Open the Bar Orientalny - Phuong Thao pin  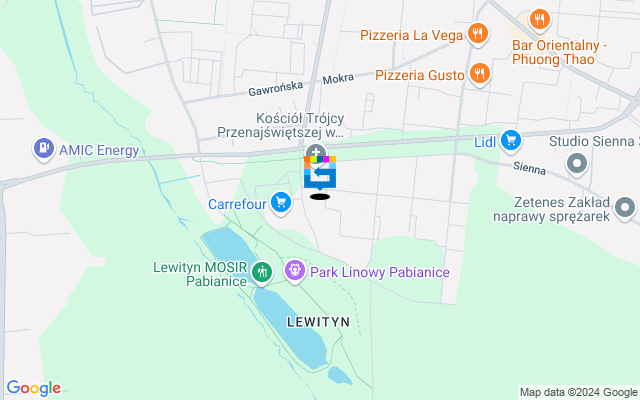coord(540,18)
